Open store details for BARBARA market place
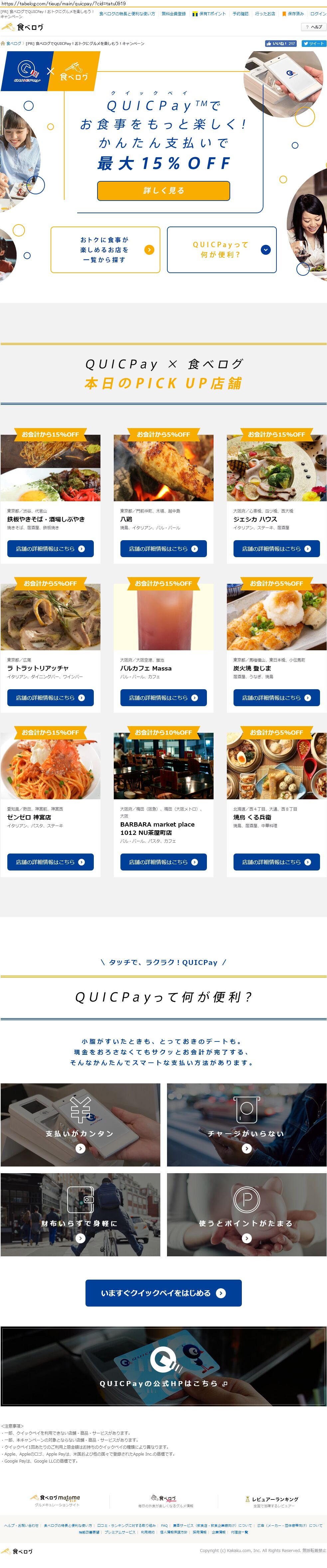The width and height of the screenshot is (327, 1568). (163, 862)
